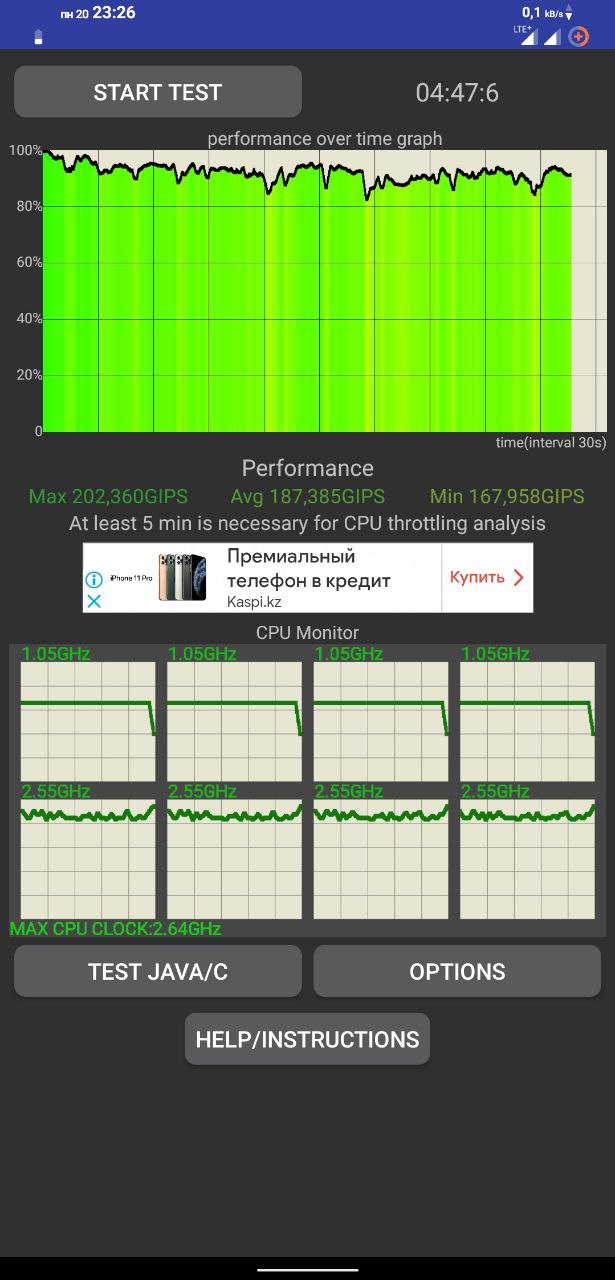Open the OPTIONS screen

[457, 971]
